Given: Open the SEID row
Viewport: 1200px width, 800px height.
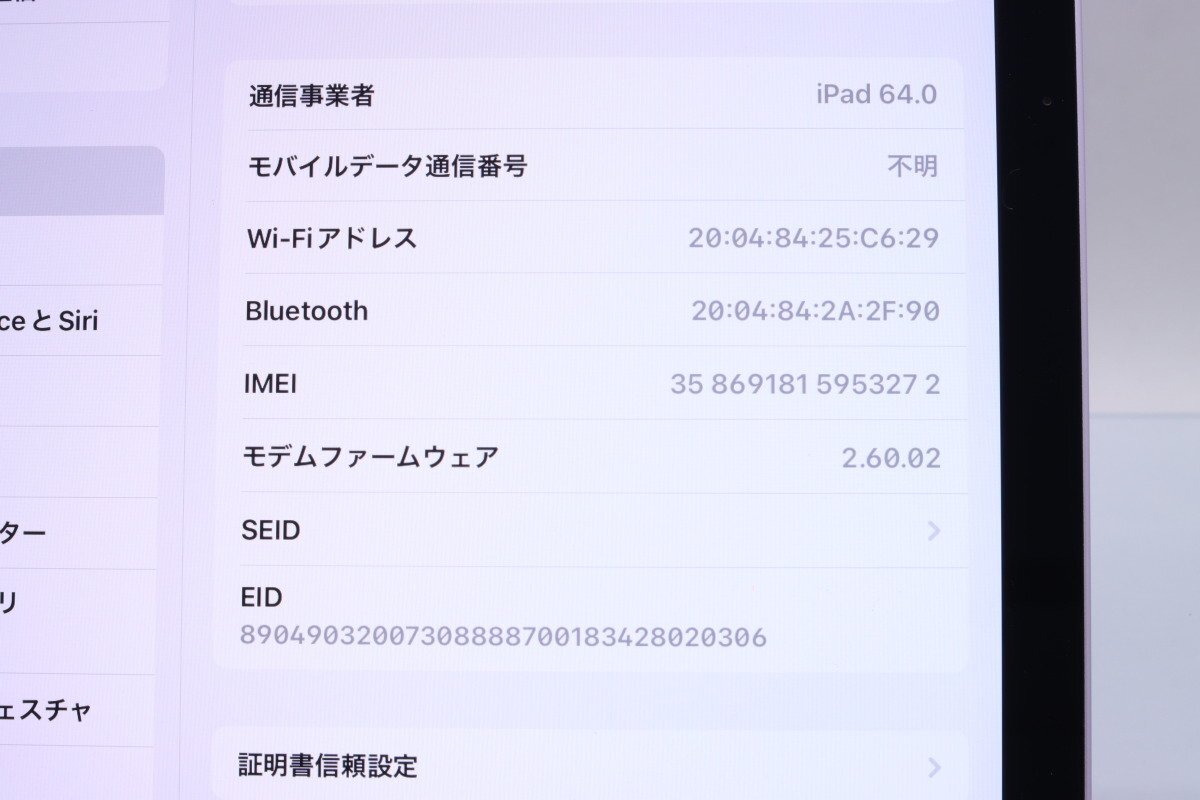Looking at the screenshot, I should pyautogui.click(x=590, y=530).
